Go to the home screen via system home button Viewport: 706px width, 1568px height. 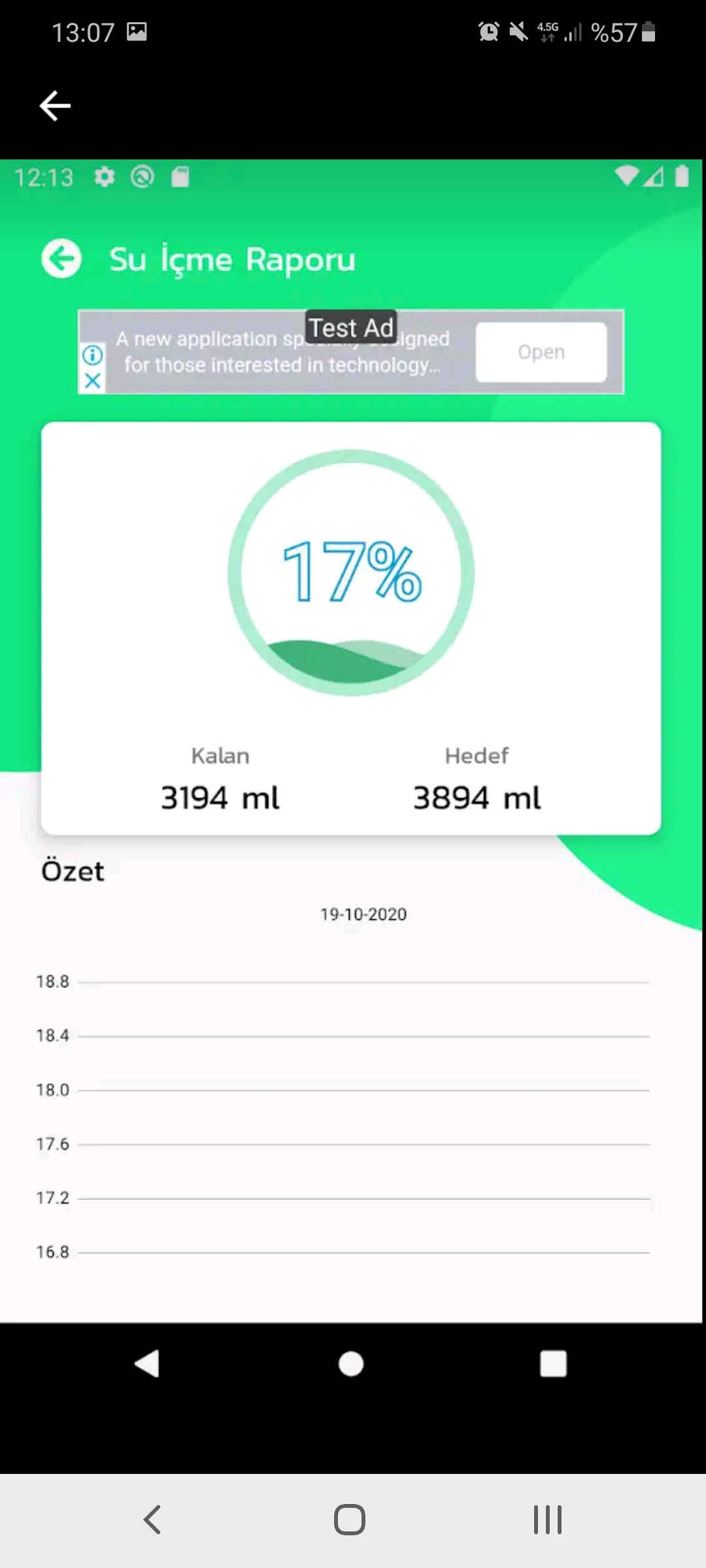pos(350,1520)
